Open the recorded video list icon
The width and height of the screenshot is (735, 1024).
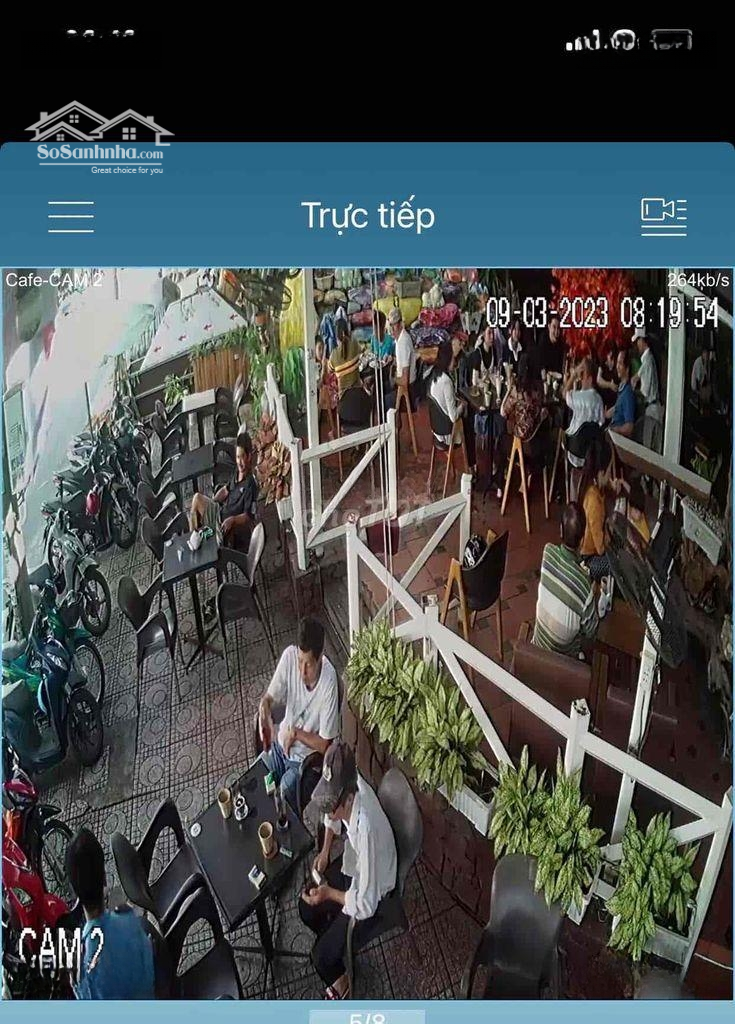coord(663,216)
